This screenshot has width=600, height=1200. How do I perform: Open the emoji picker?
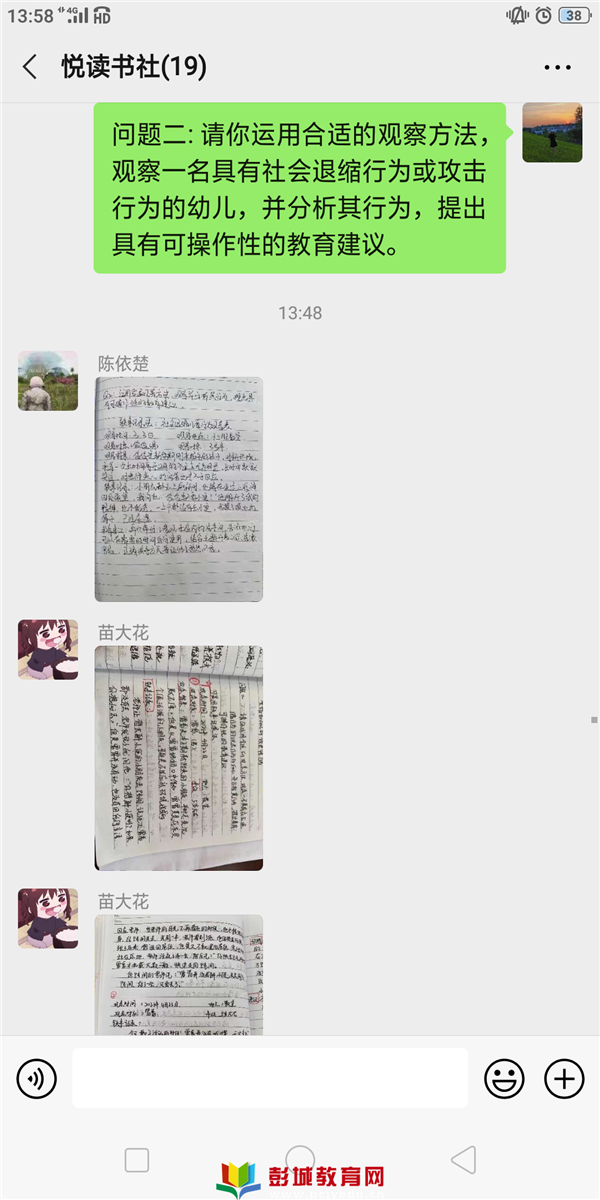point(505,1078)
